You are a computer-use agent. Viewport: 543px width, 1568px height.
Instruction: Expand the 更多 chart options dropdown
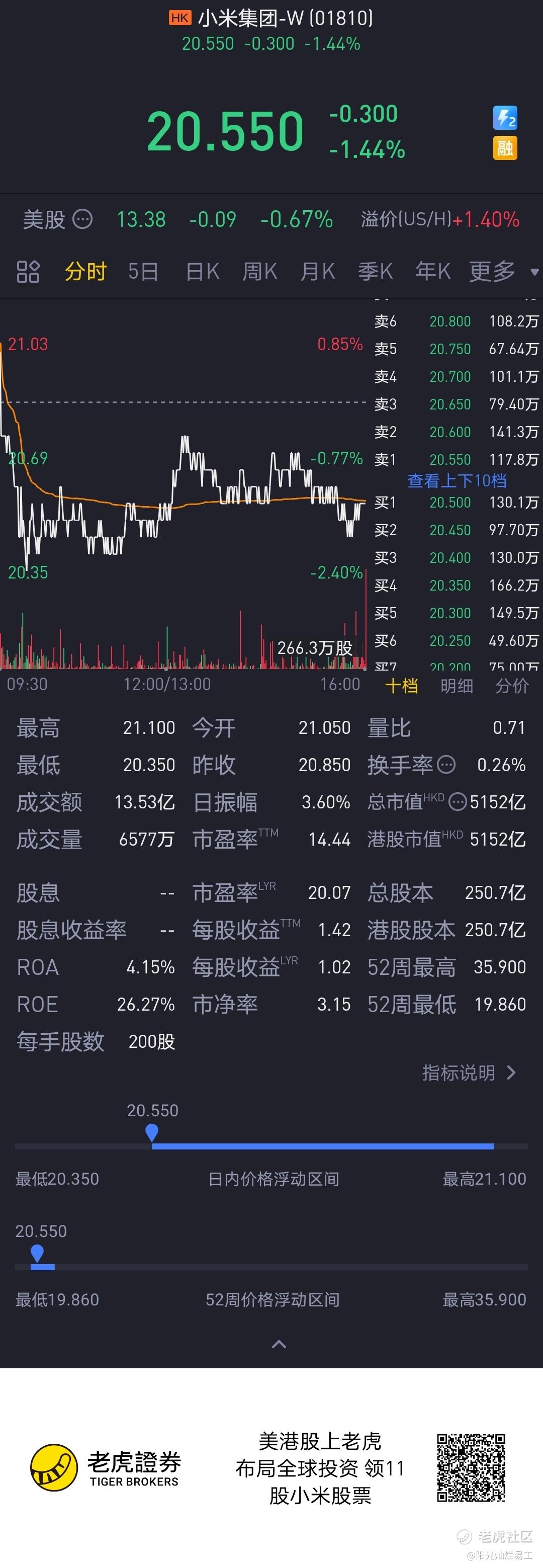pyautogui.click(x=502, y=272)
